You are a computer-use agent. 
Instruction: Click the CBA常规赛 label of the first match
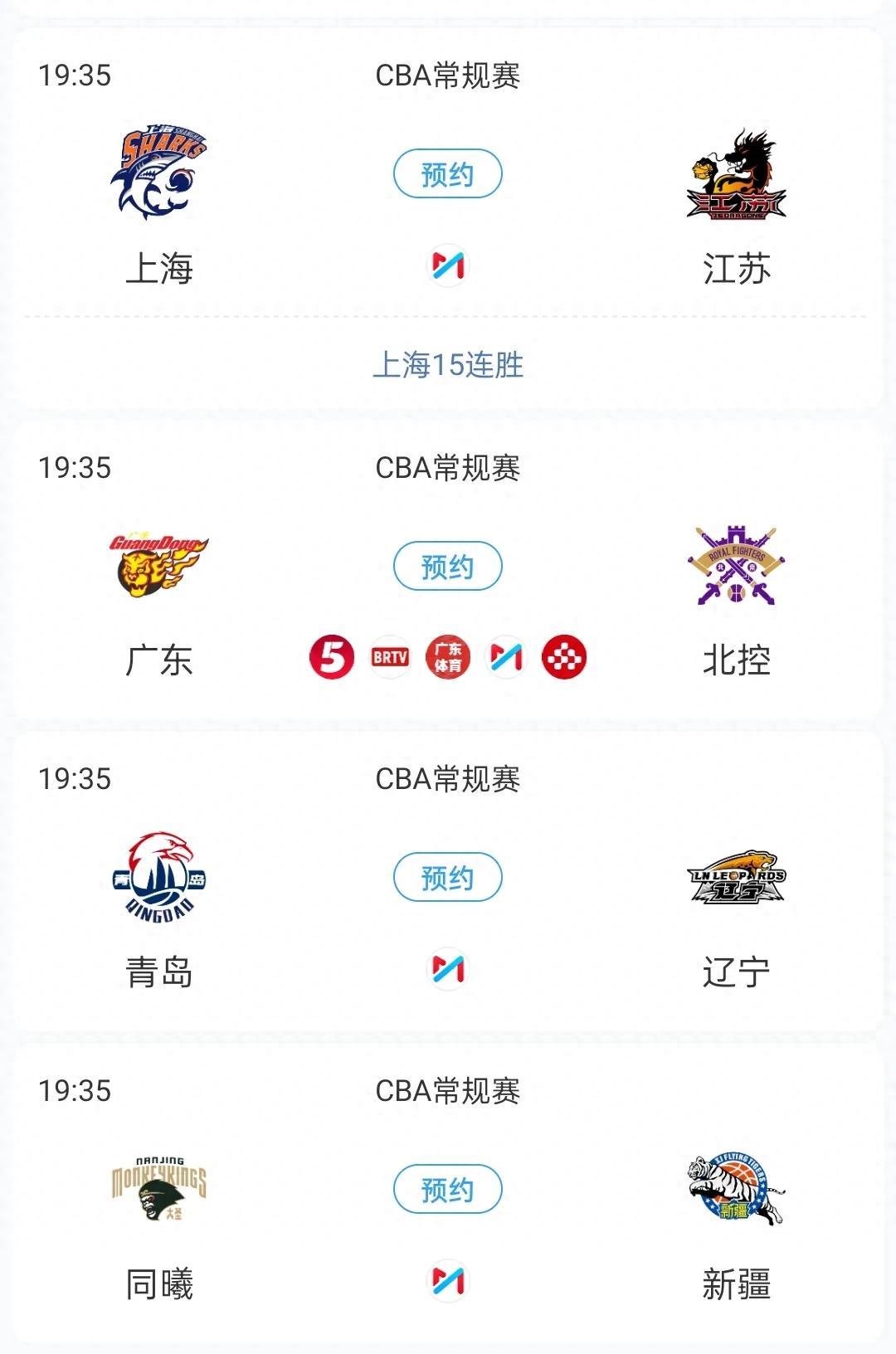click(448, 75)
